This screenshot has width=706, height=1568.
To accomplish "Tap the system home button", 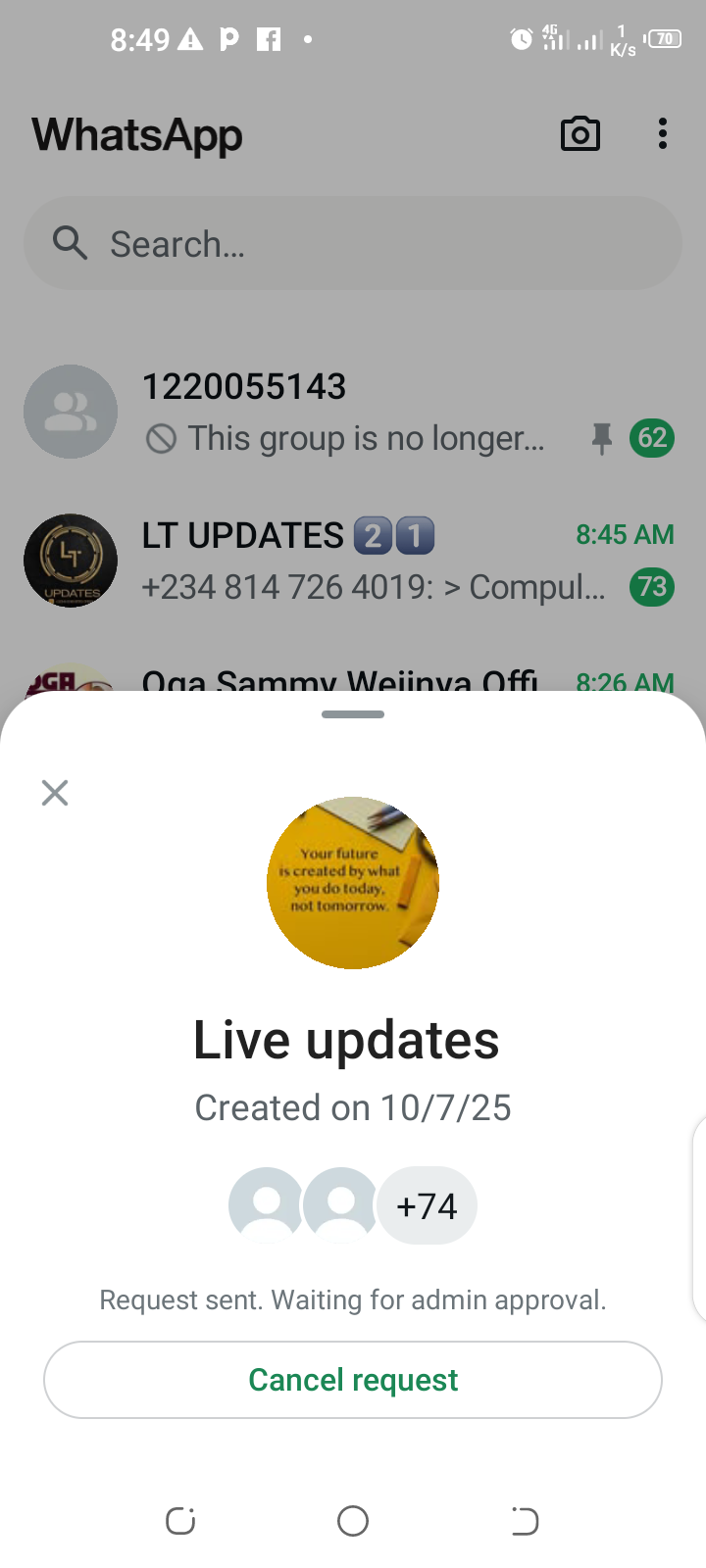I will pyautogui.click(x=353, y=1521).
